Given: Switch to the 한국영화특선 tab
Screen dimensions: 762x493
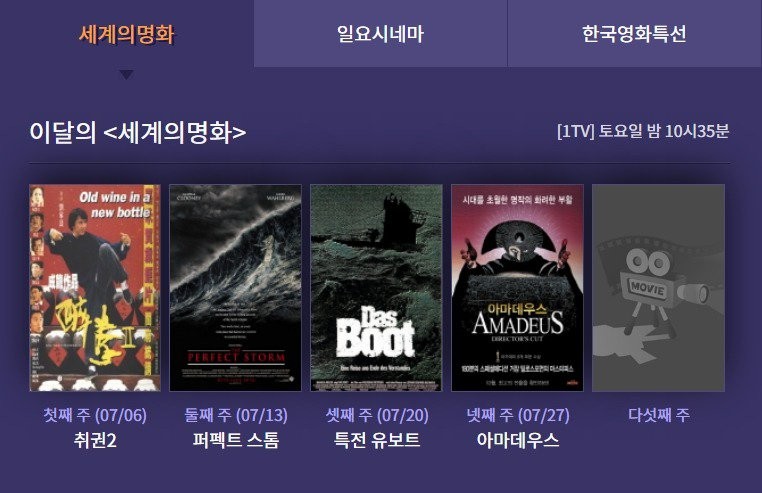Looking at the screenshot, I should coord(634,34).
